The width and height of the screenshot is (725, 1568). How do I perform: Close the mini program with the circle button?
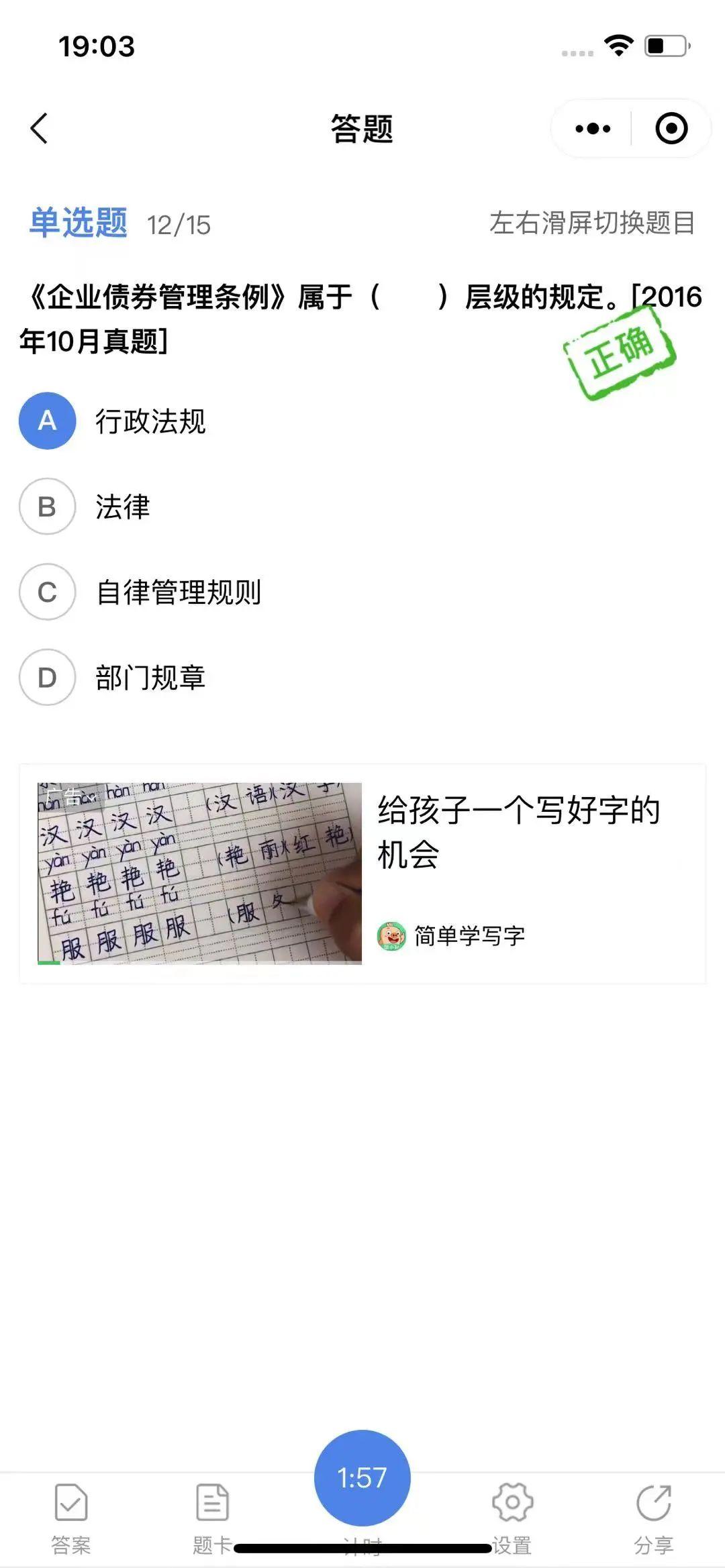tap(671, 128)
